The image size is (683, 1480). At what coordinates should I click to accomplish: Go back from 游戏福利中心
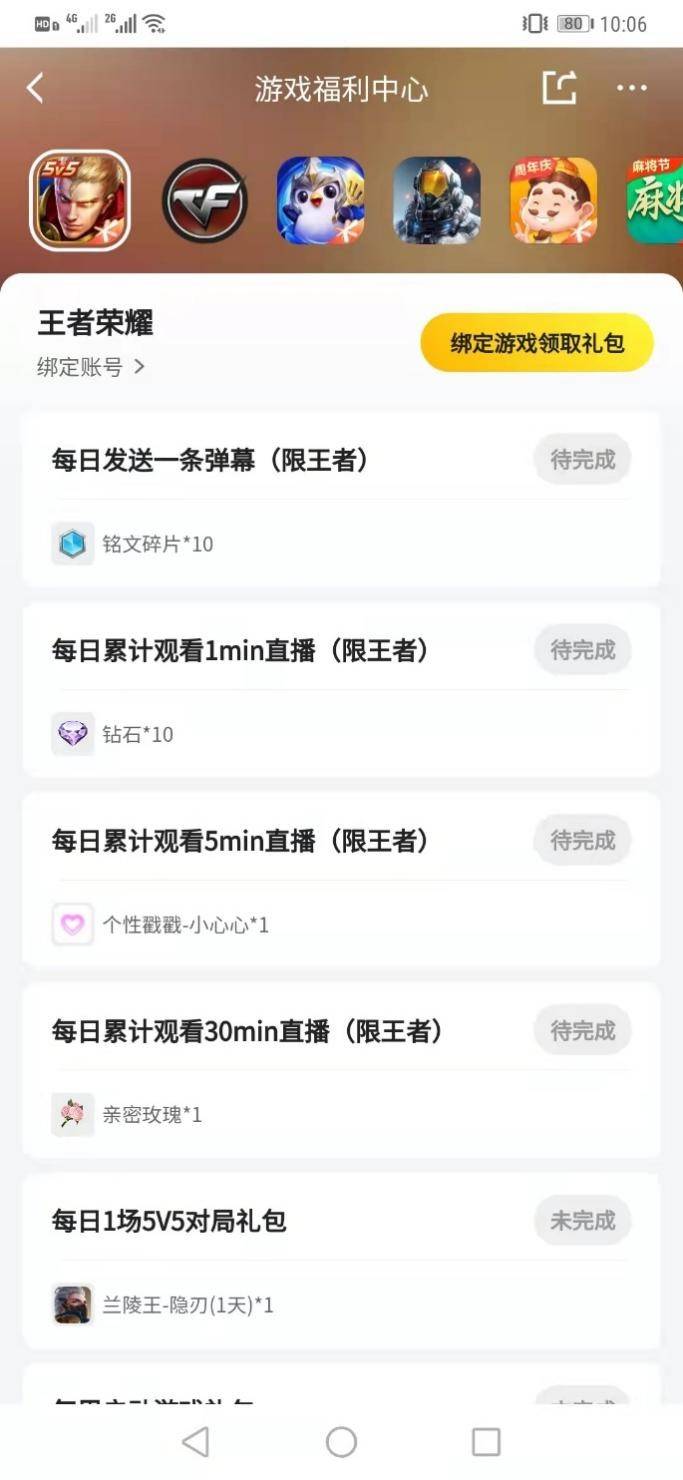click(35, 88)
